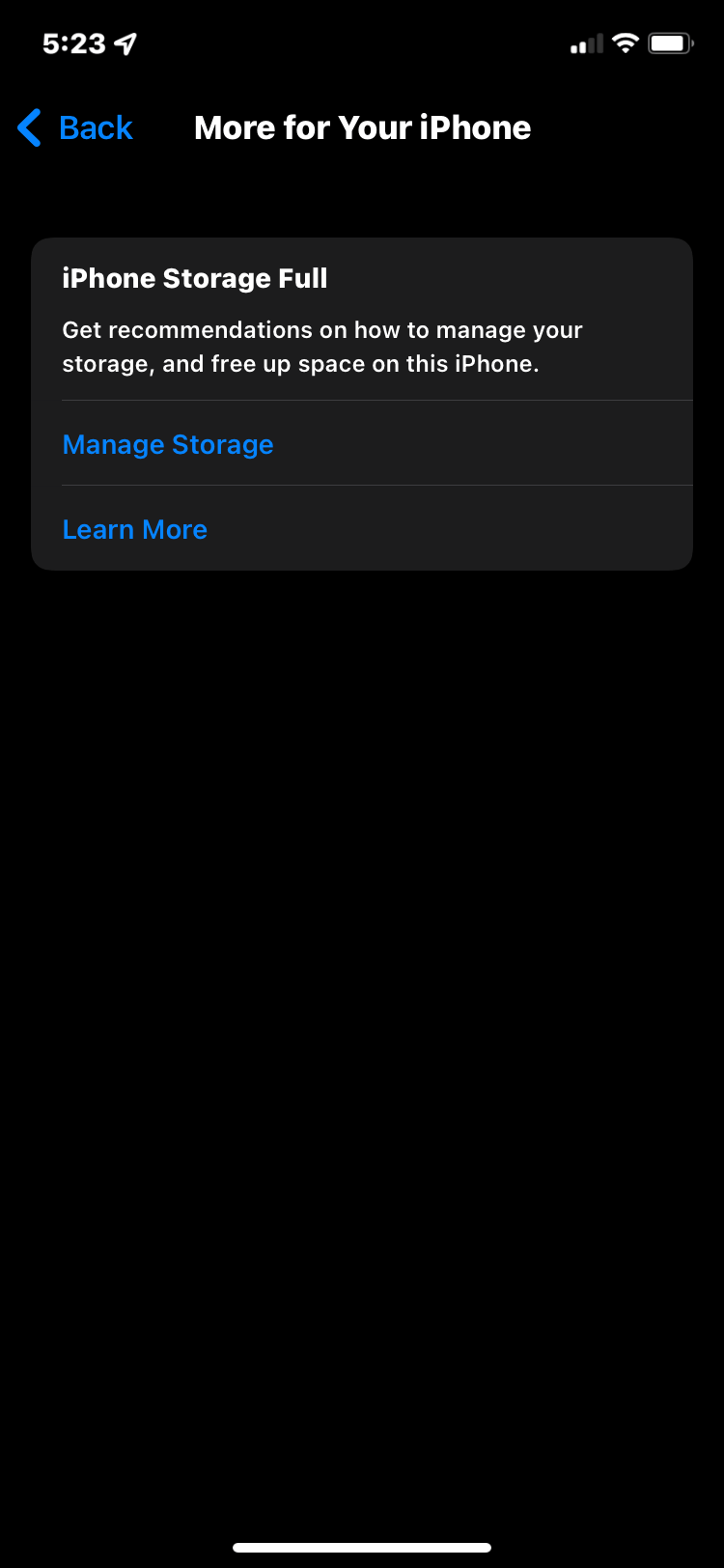This screenshot has height=1568, width=724.
Task: Tap the battery level icon
Action: (x=669, y=42)
